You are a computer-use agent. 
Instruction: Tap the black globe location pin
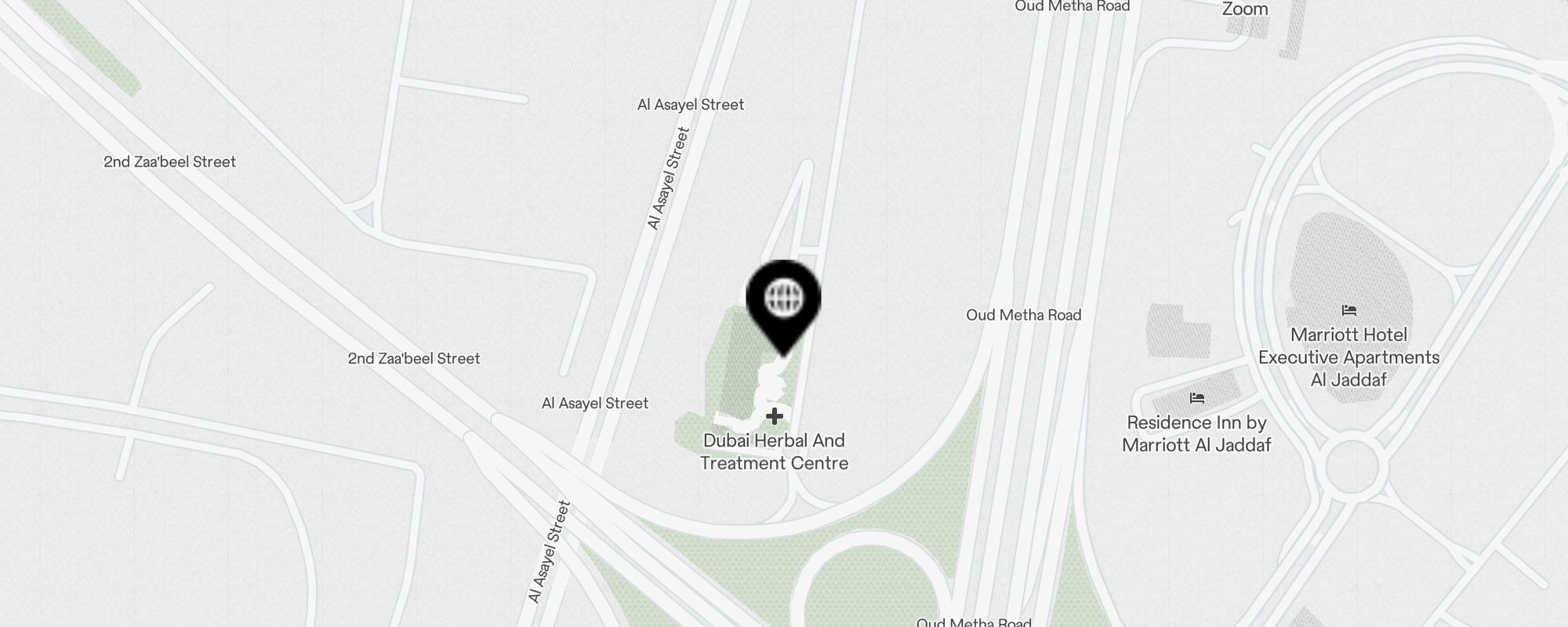pyautogui.click(x=783, y=300)
